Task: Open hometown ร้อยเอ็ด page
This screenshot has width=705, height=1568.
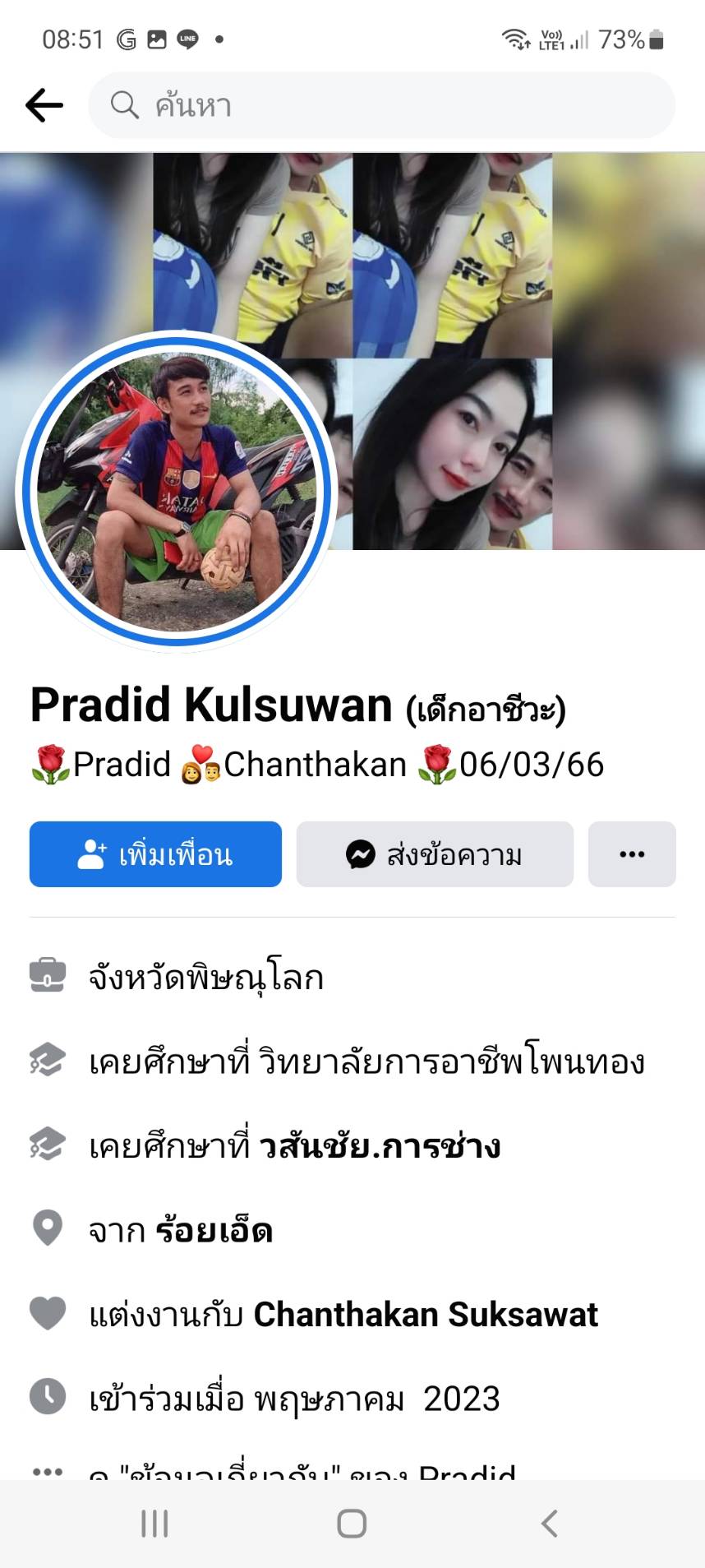Action: pos(214,1231)
